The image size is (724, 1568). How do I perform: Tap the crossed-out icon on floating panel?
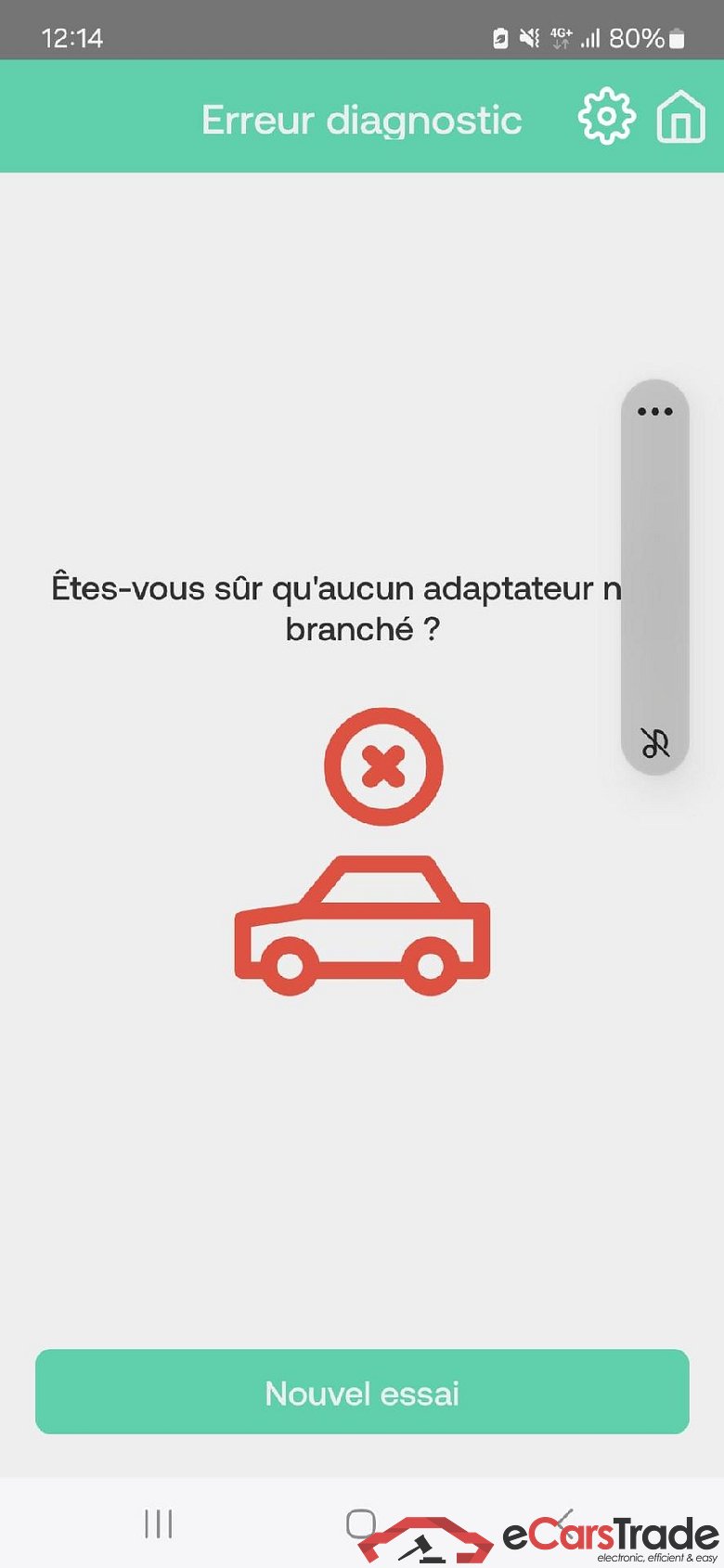tap(654, 742)
